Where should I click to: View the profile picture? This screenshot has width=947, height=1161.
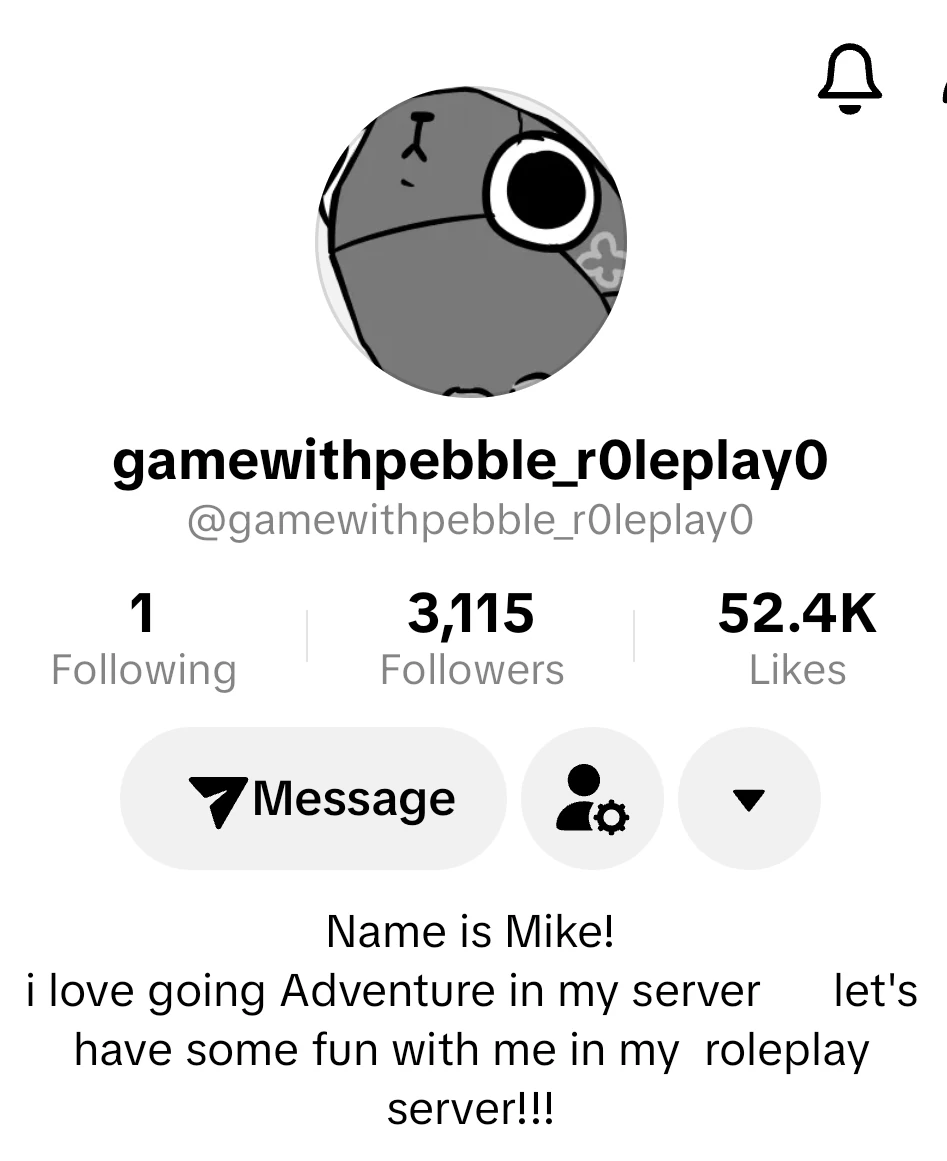coord(471,242)
